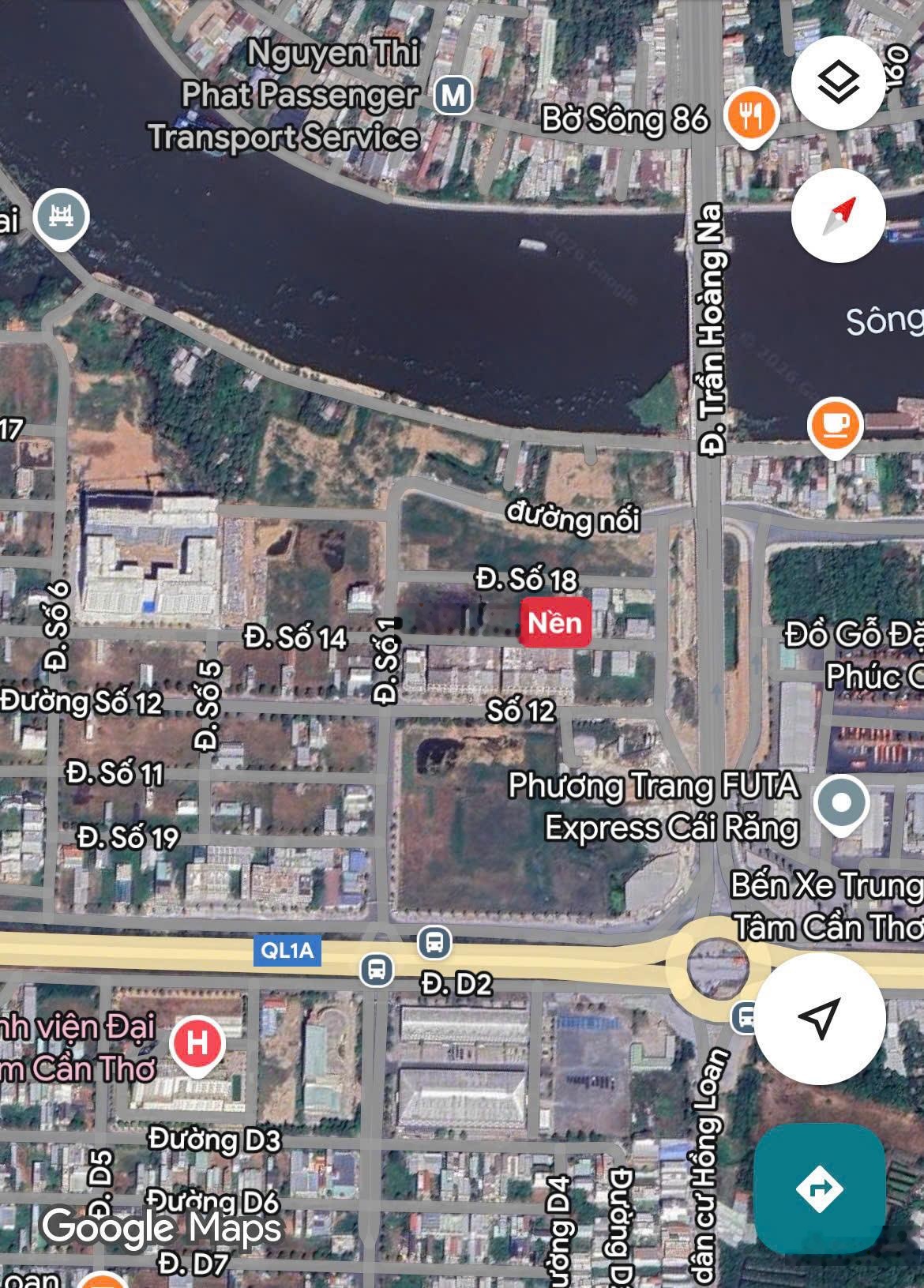This screenshot has width=924, height=1288.
Task: Open Phương Trang FUTA Express Cái Răng pin
Action: pos(842,804)
